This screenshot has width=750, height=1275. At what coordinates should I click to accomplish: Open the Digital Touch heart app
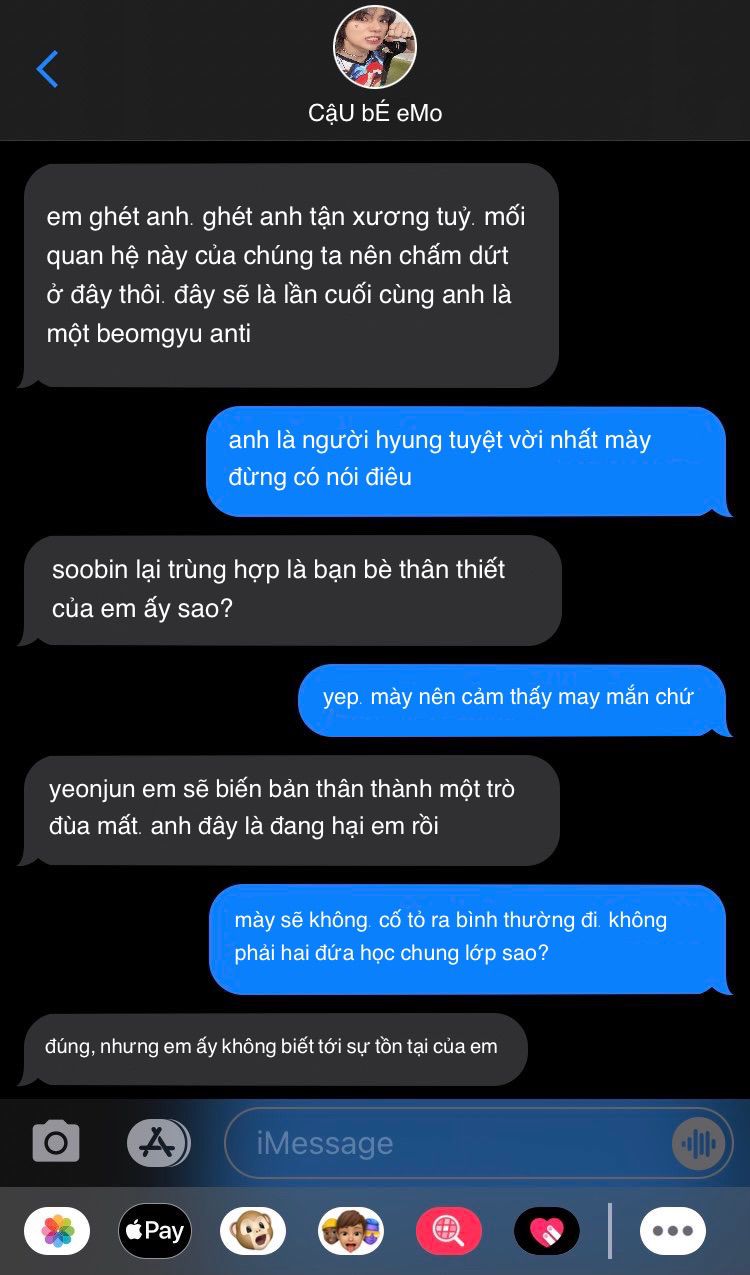pyautogui.click(x=547, y=1231)
